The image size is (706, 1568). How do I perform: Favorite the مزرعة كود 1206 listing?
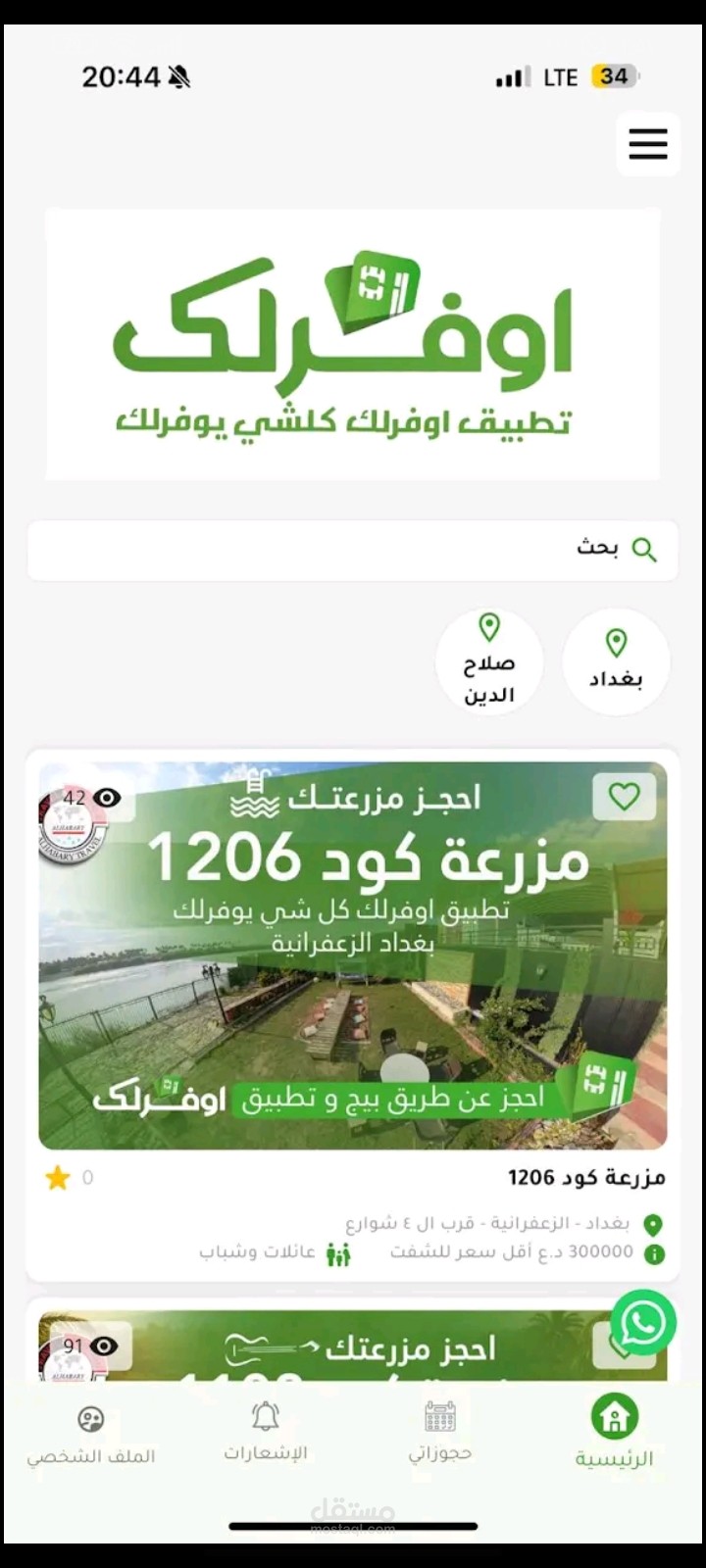(x=624, y=797)
